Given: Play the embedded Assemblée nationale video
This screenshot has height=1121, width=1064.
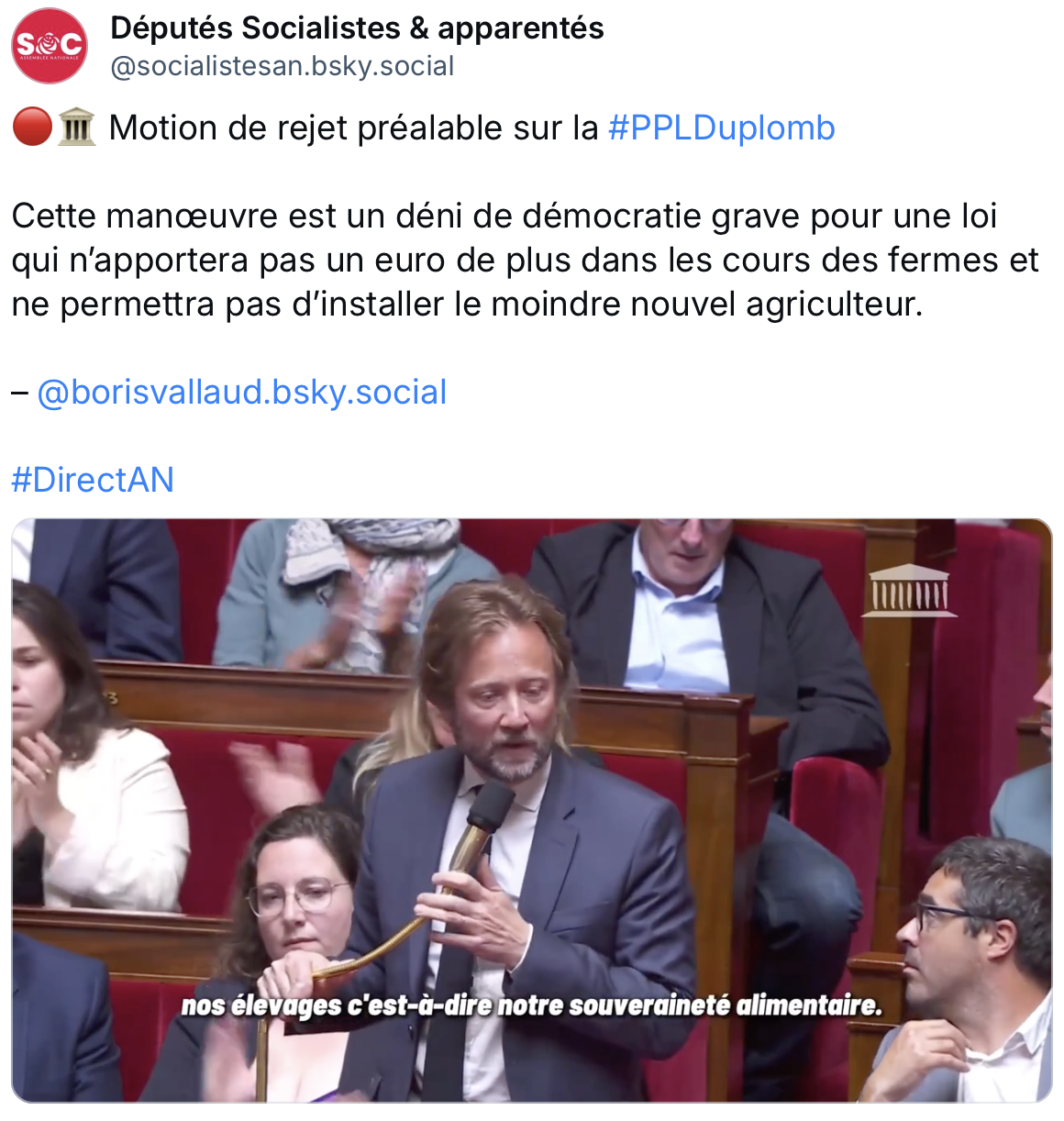Looking at the screenshot, I should coord(531,810).
